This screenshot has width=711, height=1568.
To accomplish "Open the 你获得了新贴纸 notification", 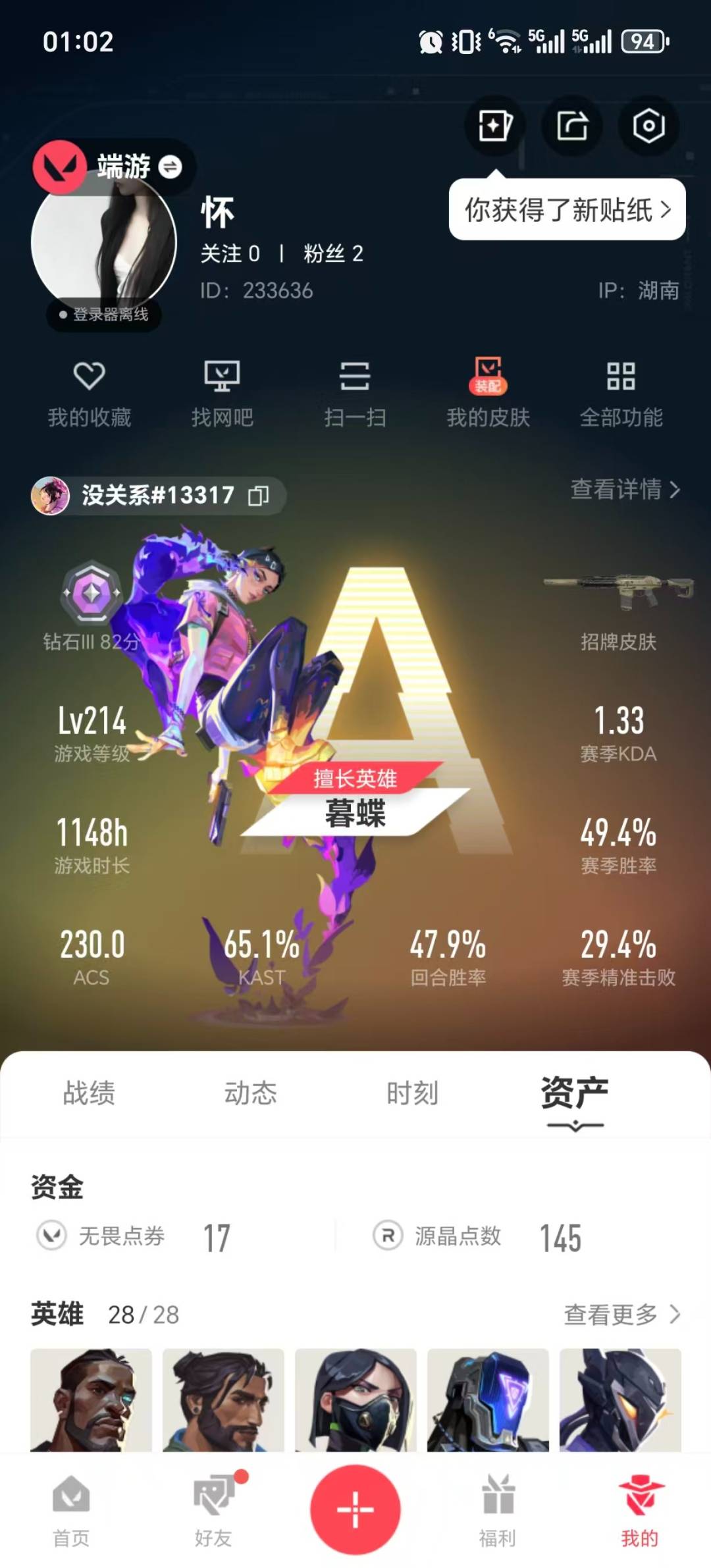I will 567,208.
